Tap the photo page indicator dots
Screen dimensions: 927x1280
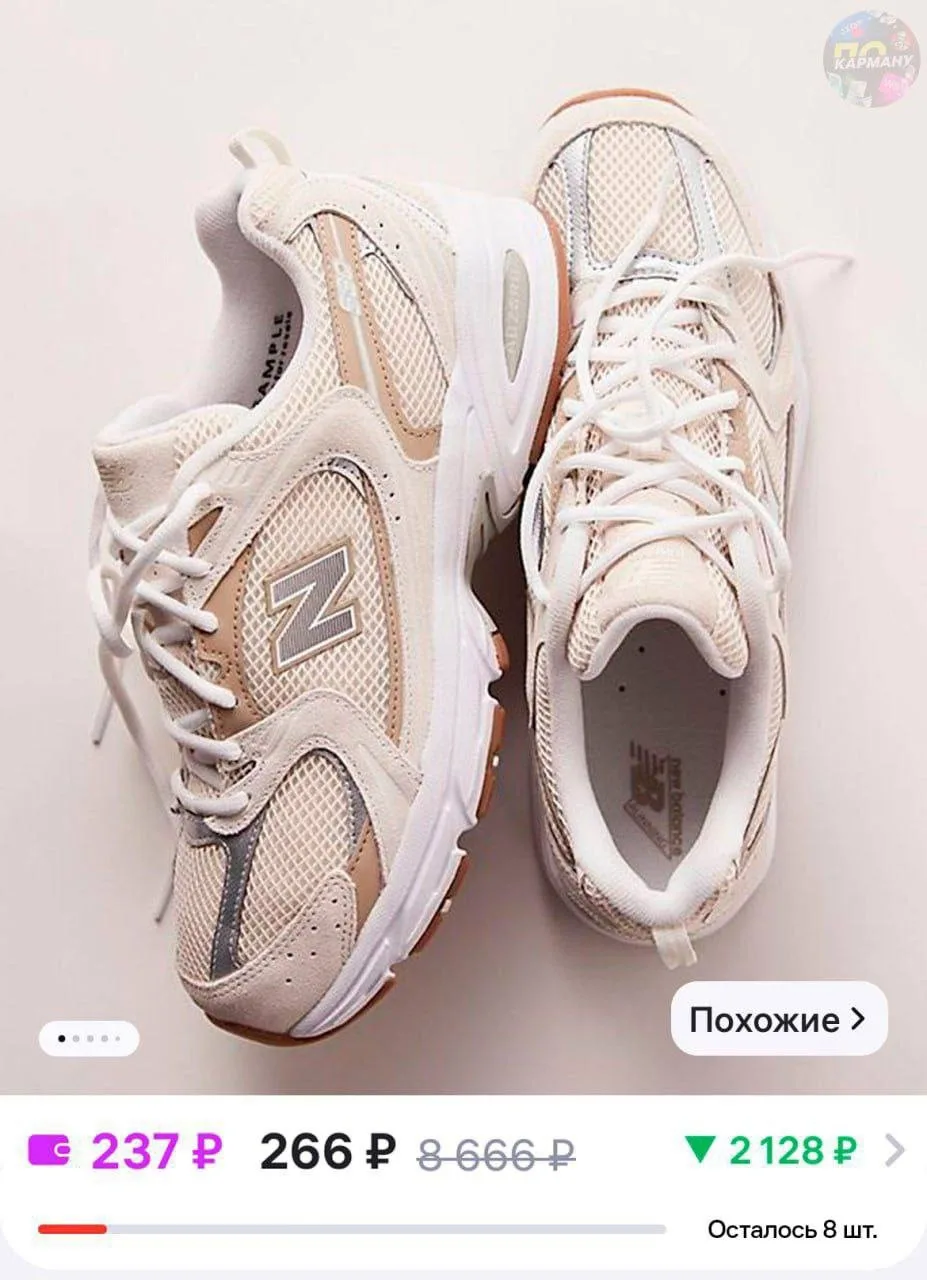[x=89, y=1038]
